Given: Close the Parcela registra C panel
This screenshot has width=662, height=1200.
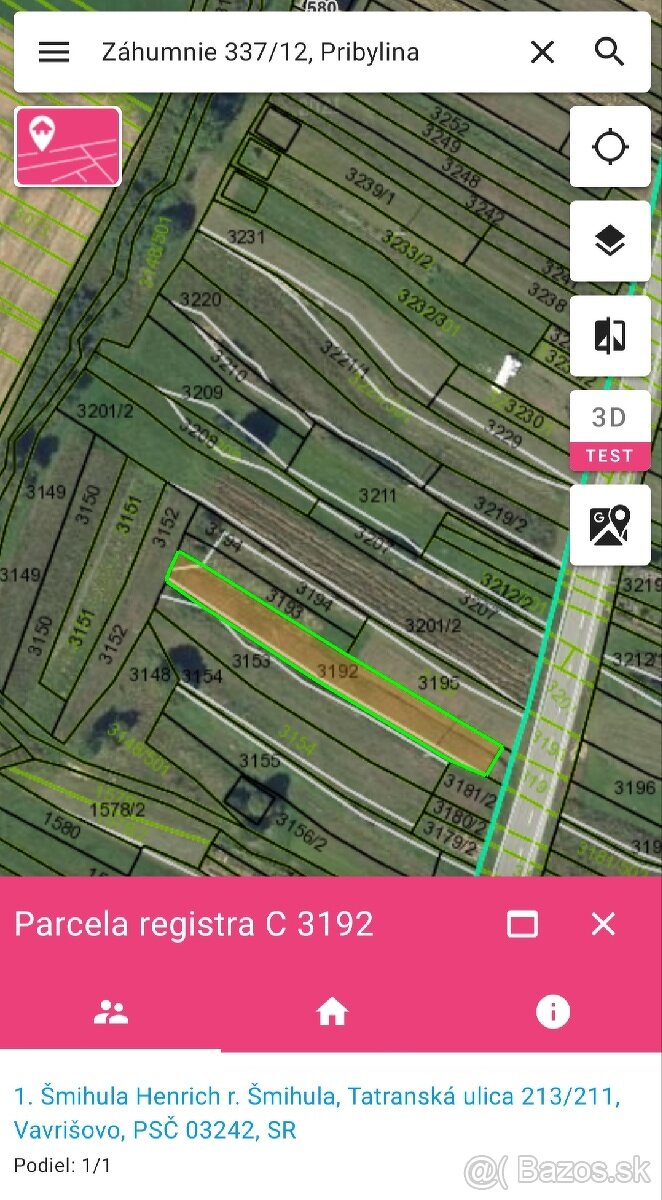Looking at the screenshot, I should tap(603, 924).
